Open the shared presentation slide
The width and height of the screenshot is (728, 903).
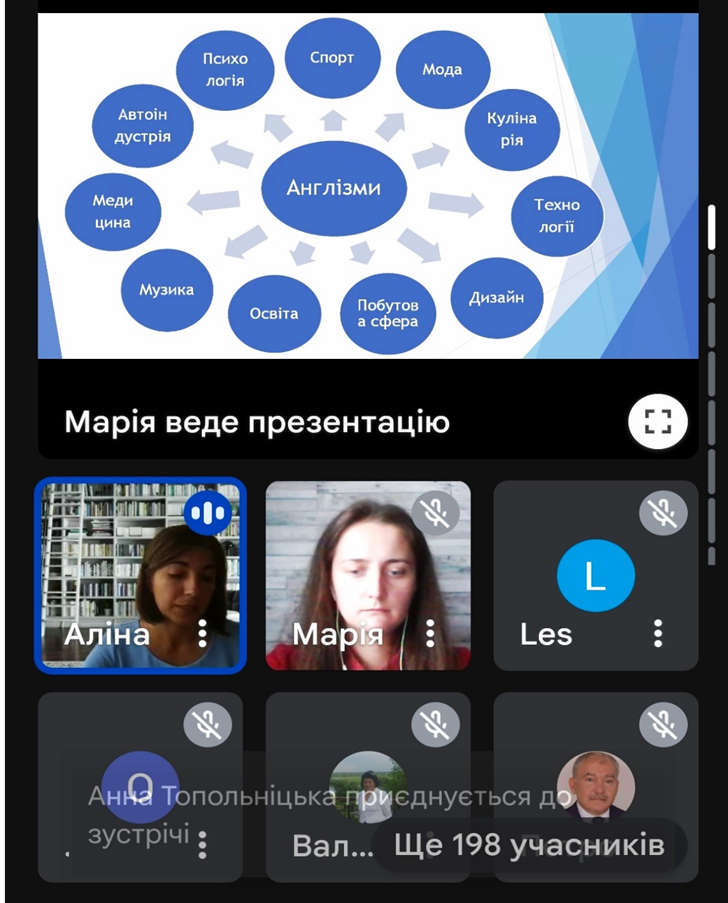[367, 185]
